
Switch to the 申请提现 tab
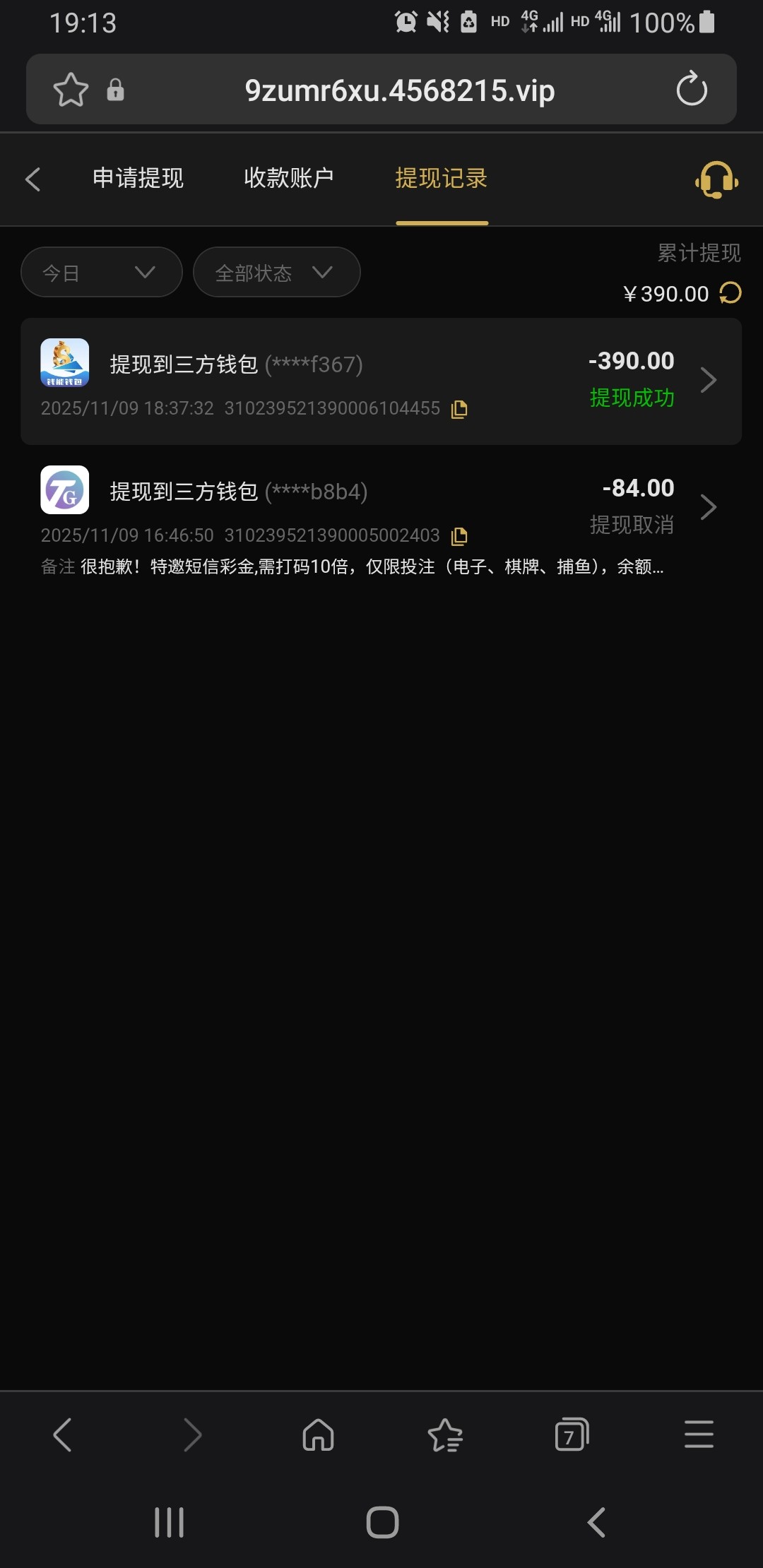tap(138, 178)
